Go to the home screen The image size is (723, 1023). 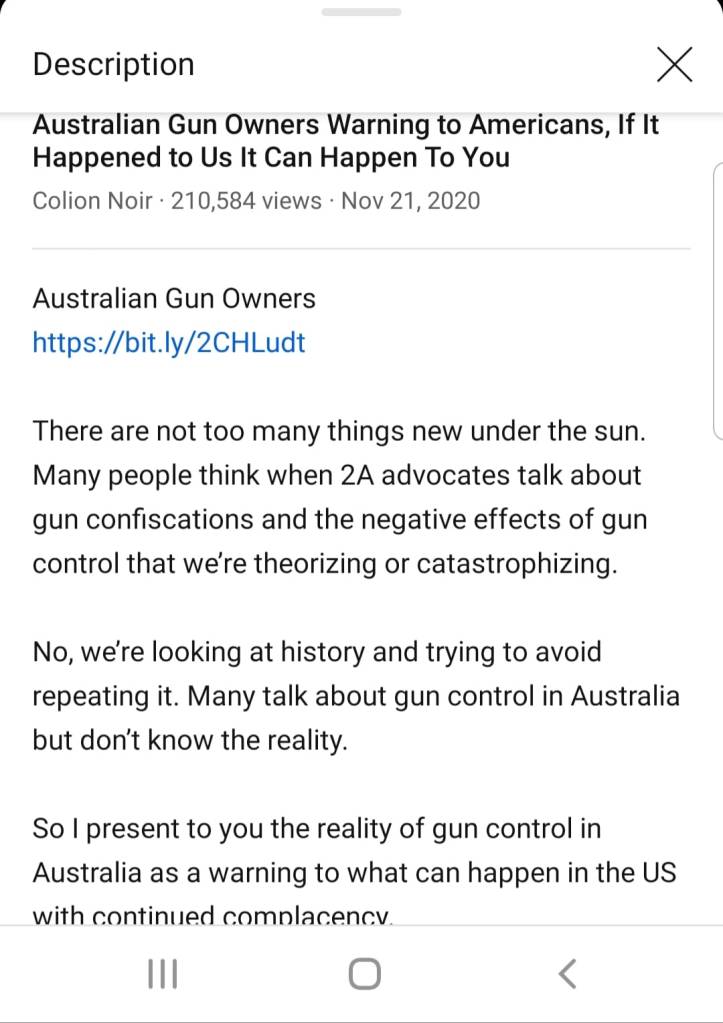(x=364, y=972)
